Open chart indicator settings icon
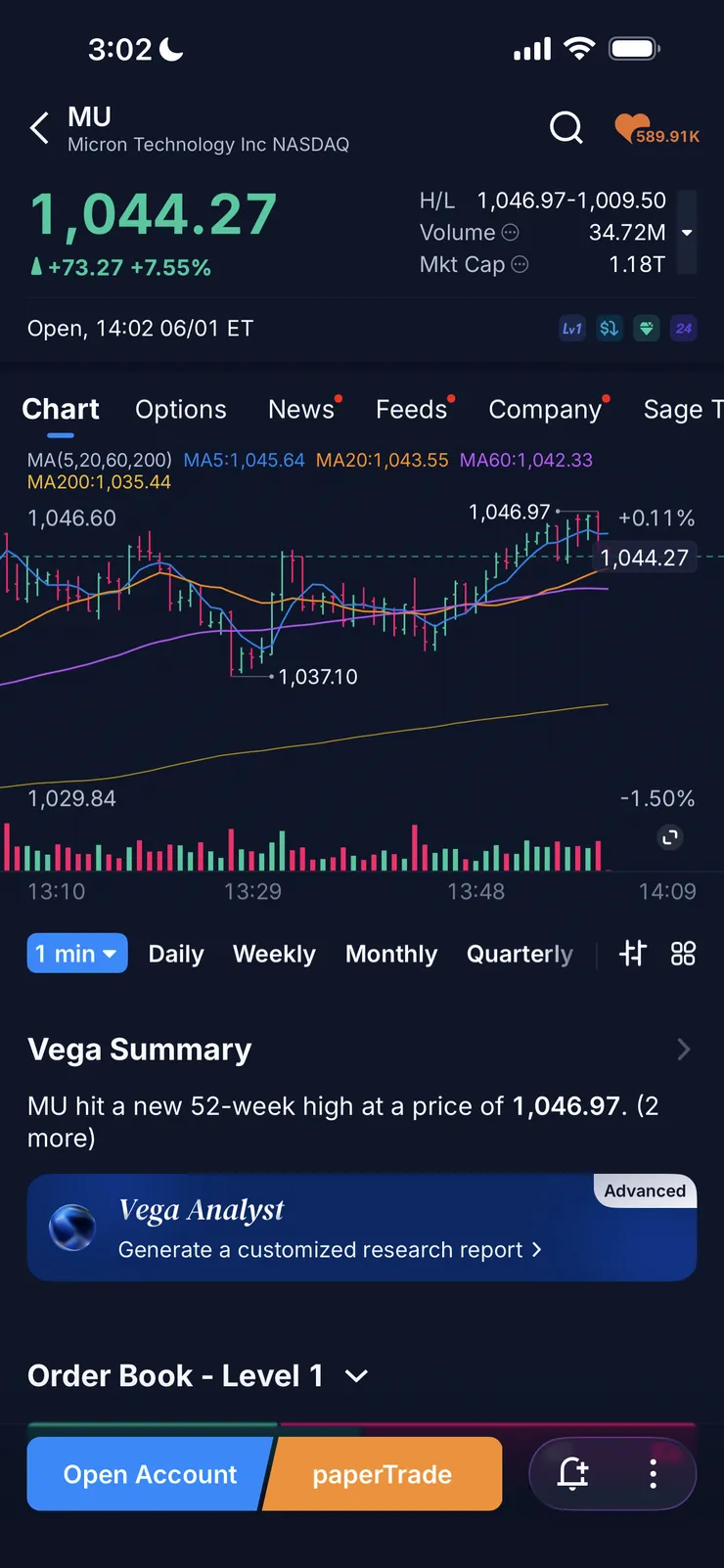The width and height of the screenshot is (724, 1568). click(633, 953)
